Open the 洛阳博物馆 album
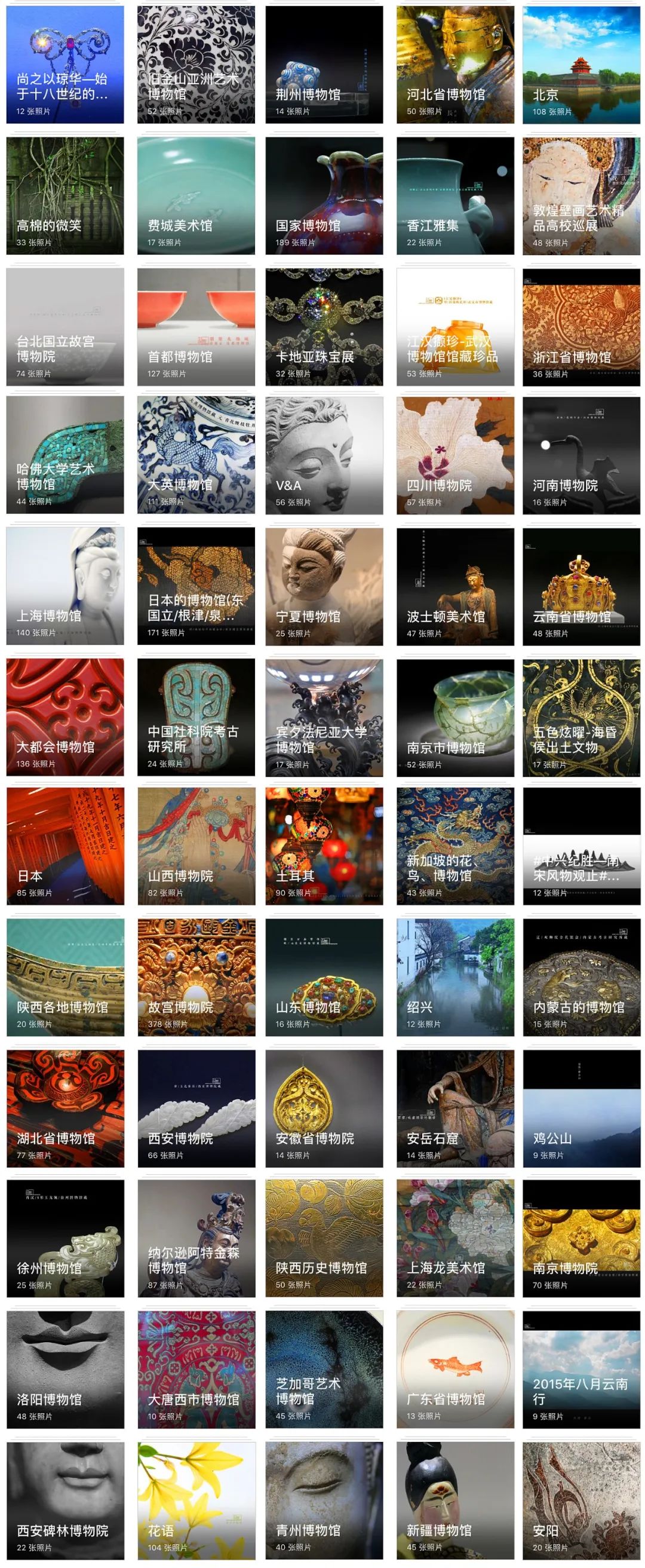Screen dimensions: 645x1568 pos(65,1368)
